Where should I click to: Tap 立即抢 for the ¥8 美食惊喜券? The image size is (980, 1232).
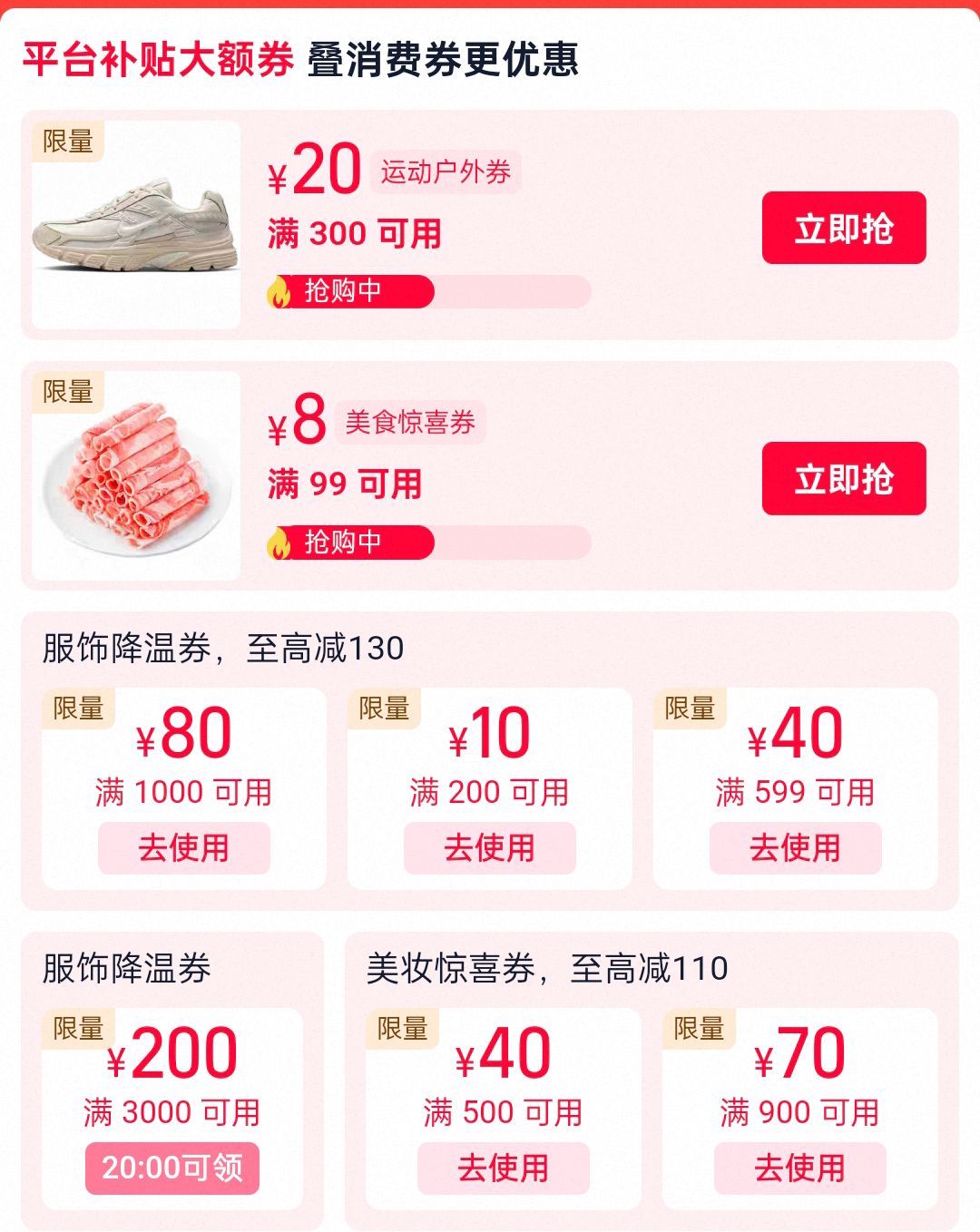(x=844, y=478)
